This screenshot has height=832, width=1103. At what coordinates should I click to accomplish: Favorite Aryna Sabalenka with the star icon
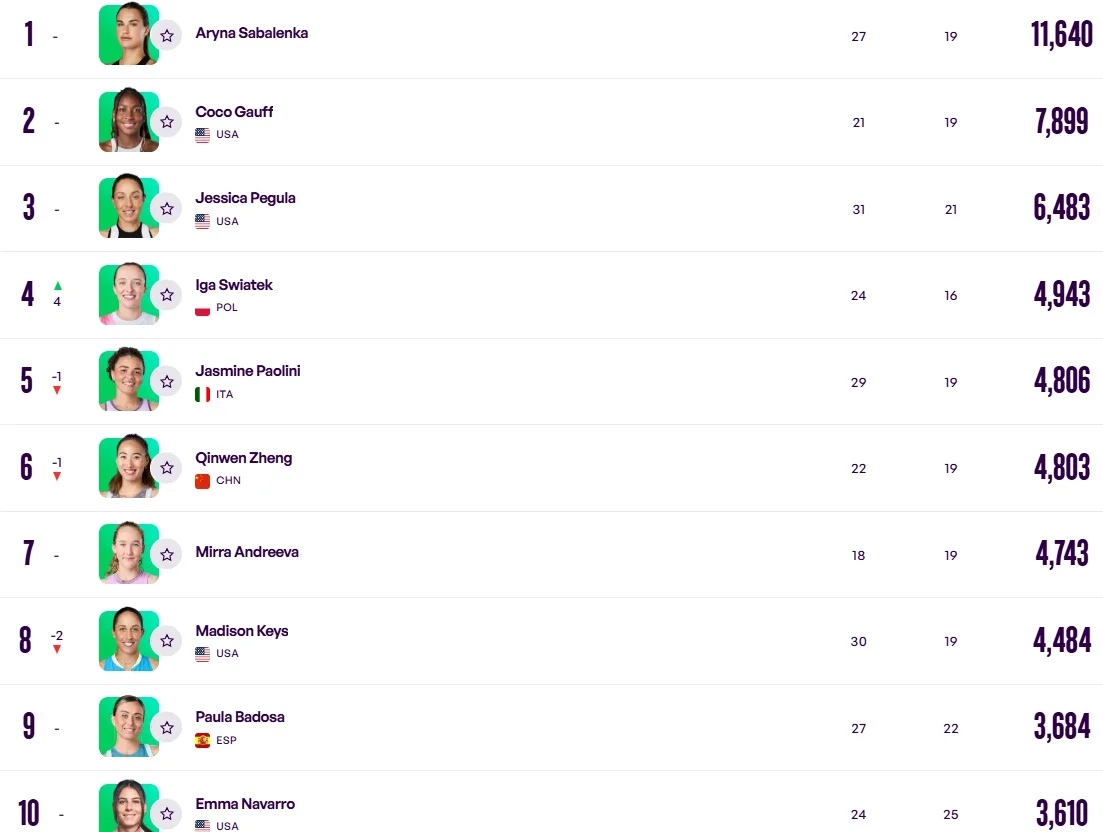pos(167,36)
